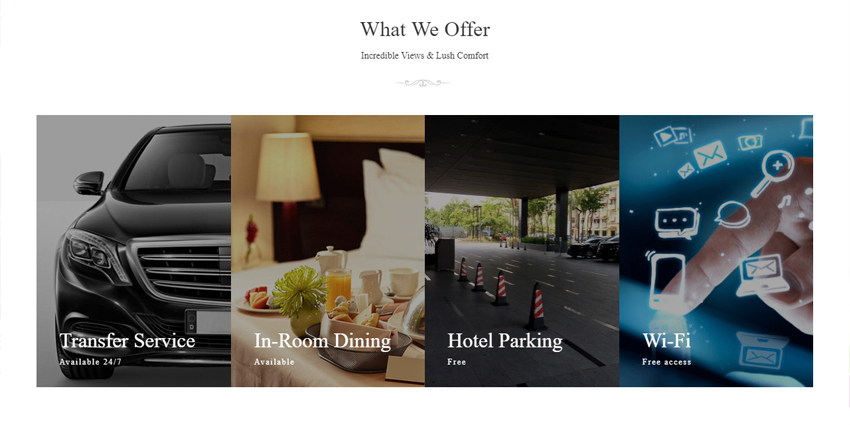850x425 pixels.
Task: Open the Transfer Service card
Action: pos(133,250)
